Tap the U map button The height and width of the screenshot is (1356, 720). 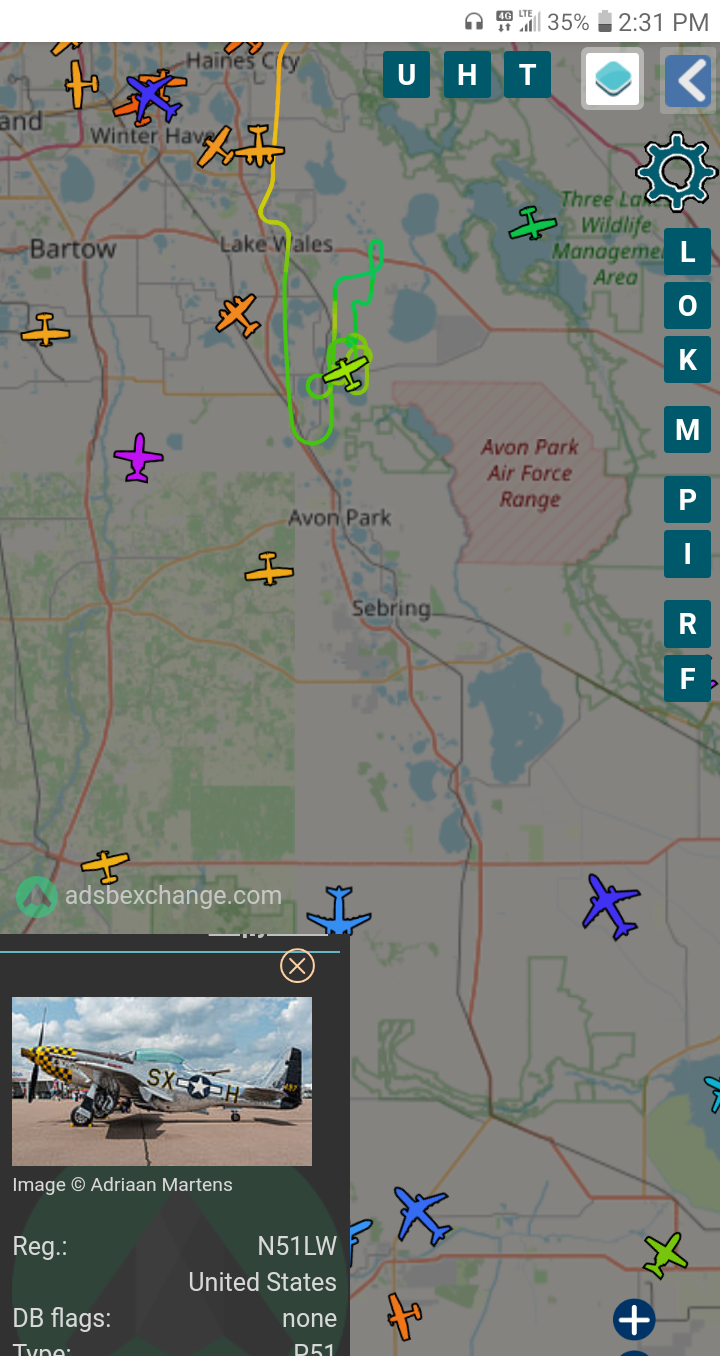[x=406, y=75]
